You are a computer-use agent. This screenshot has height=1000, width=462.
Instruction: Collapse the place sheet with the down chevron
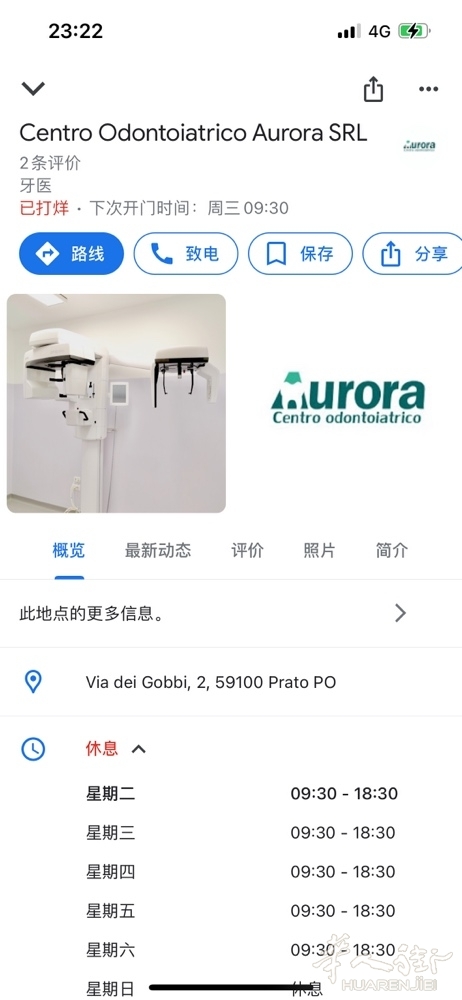[33, 88]
